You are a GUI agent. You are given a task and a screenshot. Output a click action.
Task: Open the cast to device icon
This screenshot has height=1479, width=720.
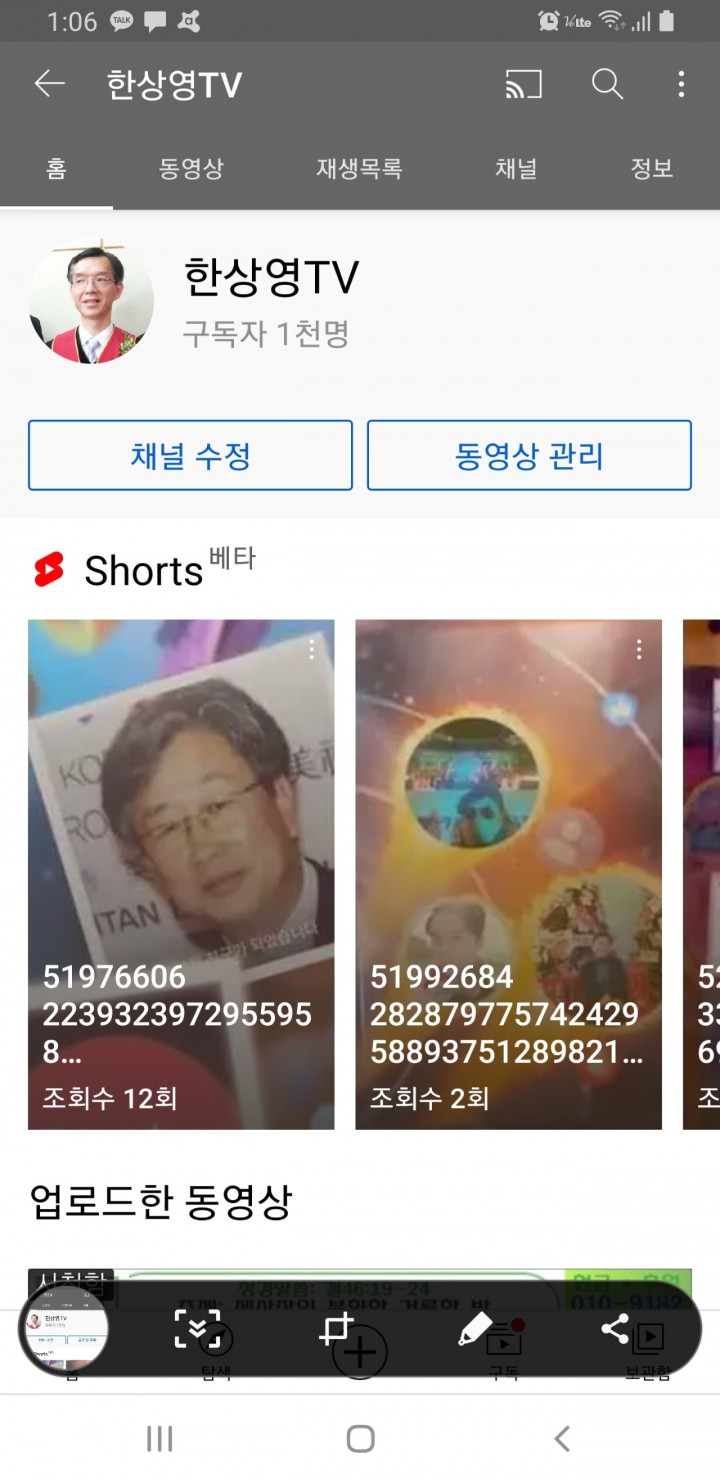[523, 85]
